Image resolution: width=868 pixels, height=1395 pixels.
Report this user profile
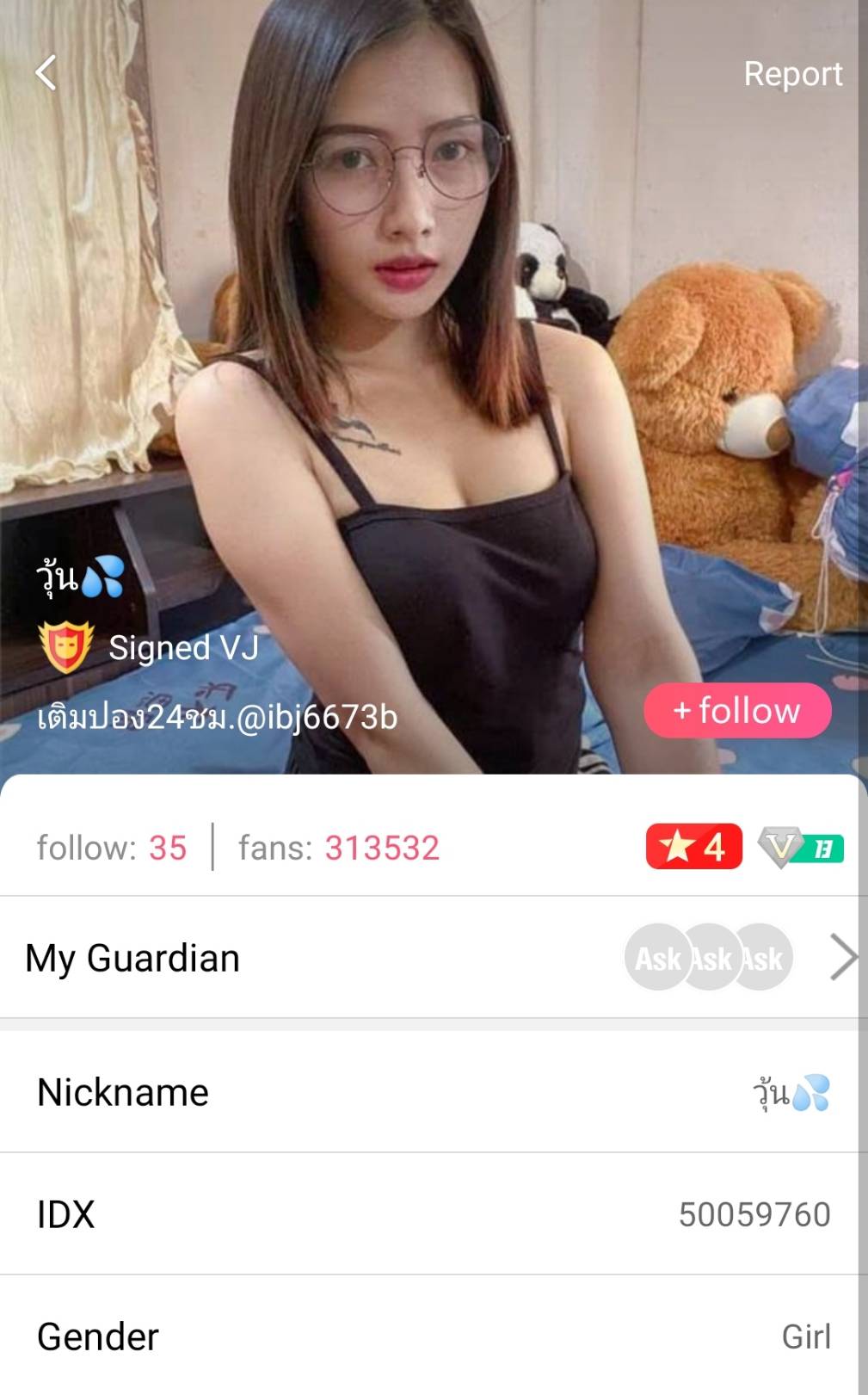pos(792,74)
